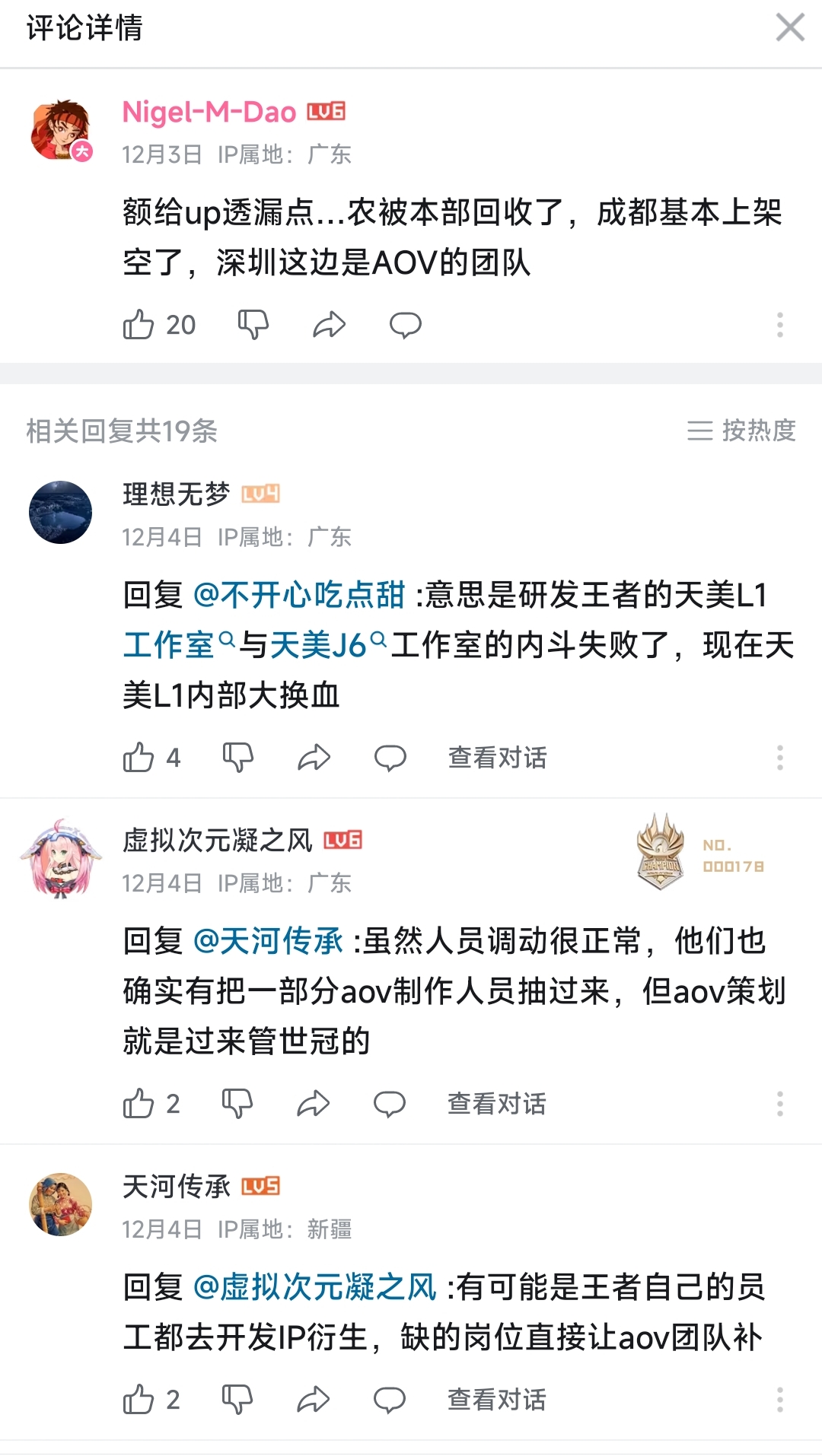This screenshot has width=822, height=1456.
Task: Open the reply box for Nigel-M-Dao's comment
Action: click(x=404, y=323)
